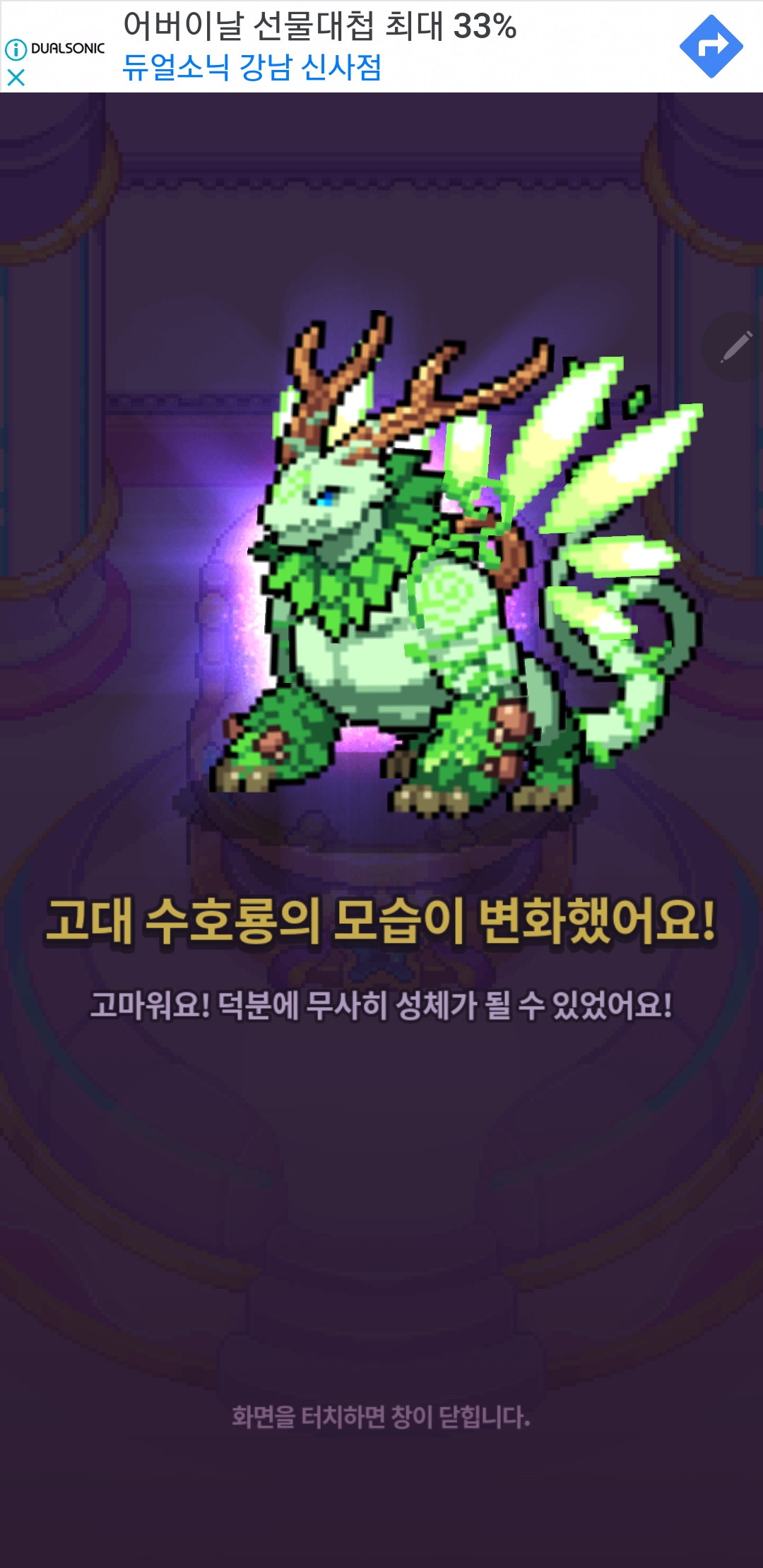
Task: Open the Dualsonic ad banner arrow
Action: click(x=711, y=47)
